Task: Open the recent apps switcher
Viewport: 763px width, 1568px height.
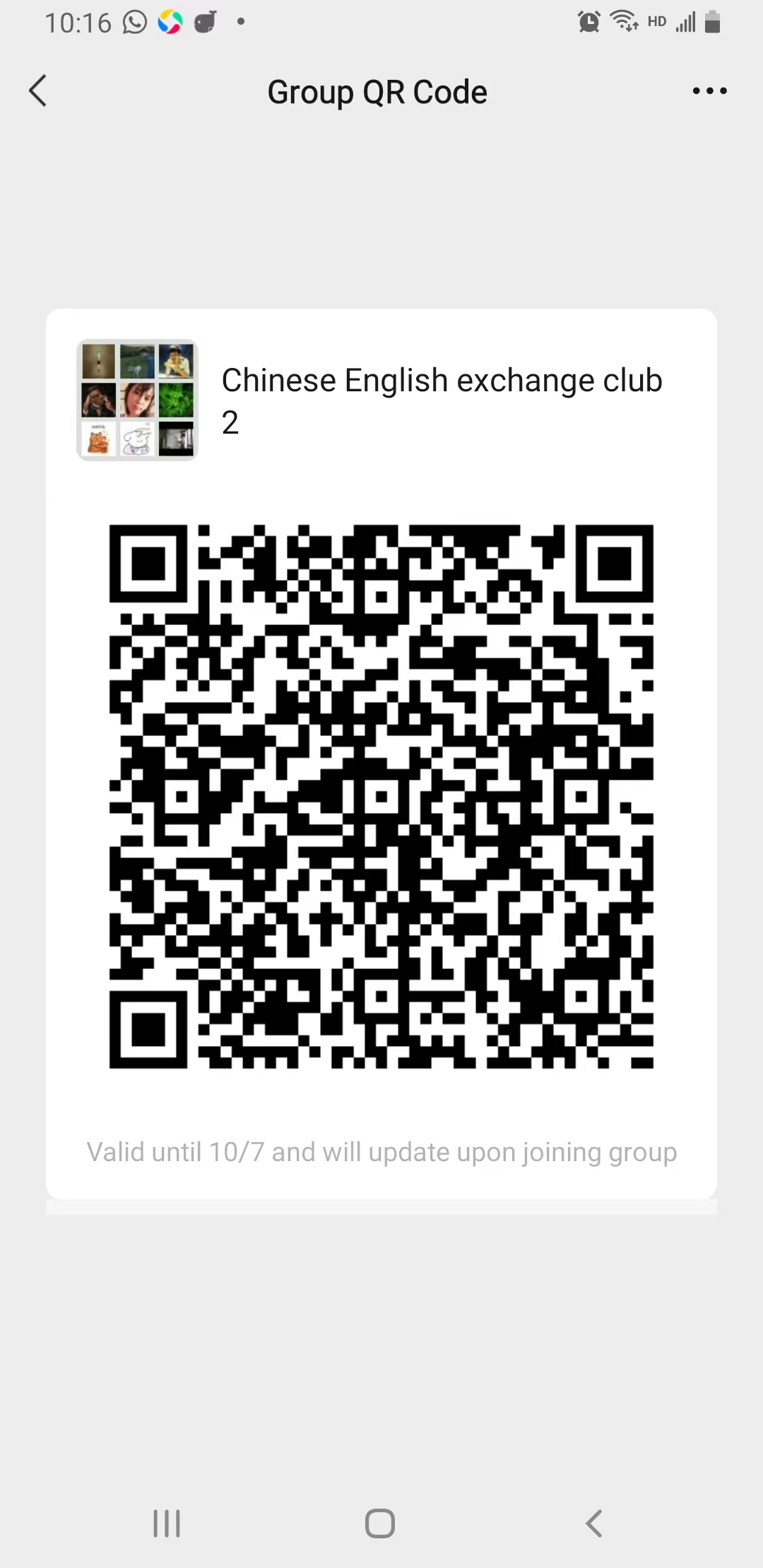Action: (167, 1523)
